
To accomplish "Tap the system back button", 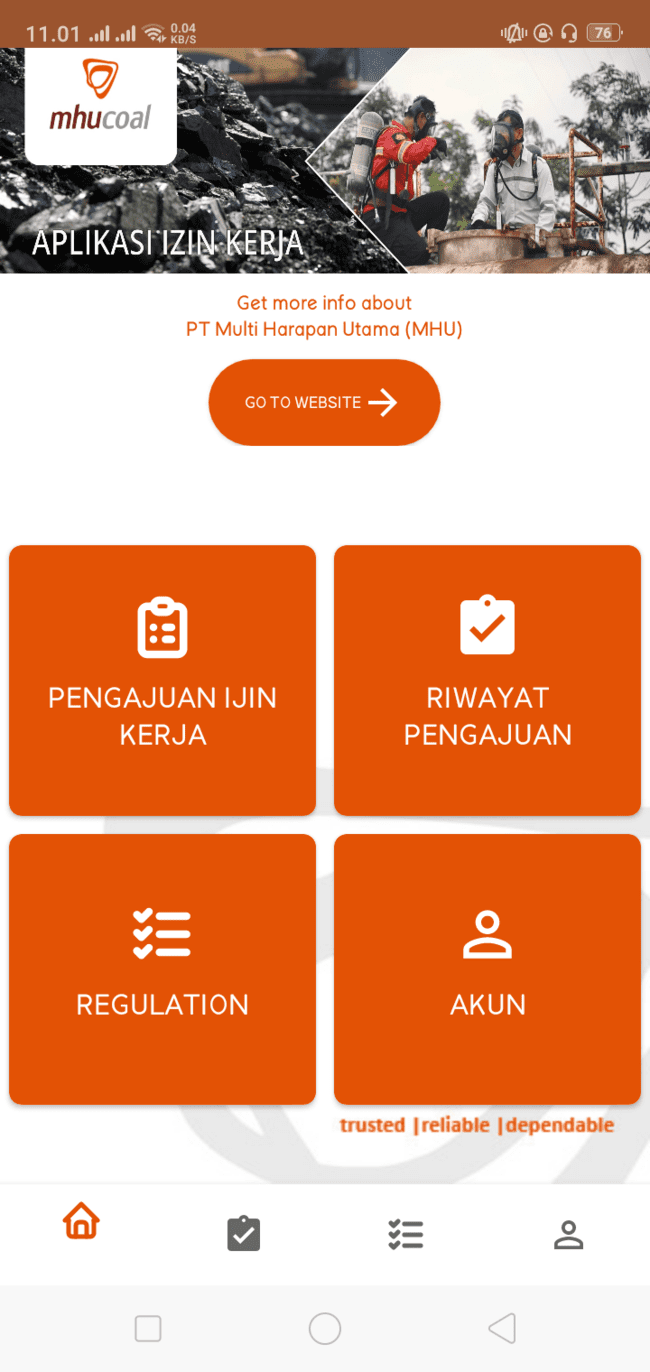I will click(x=502, y=1328).
